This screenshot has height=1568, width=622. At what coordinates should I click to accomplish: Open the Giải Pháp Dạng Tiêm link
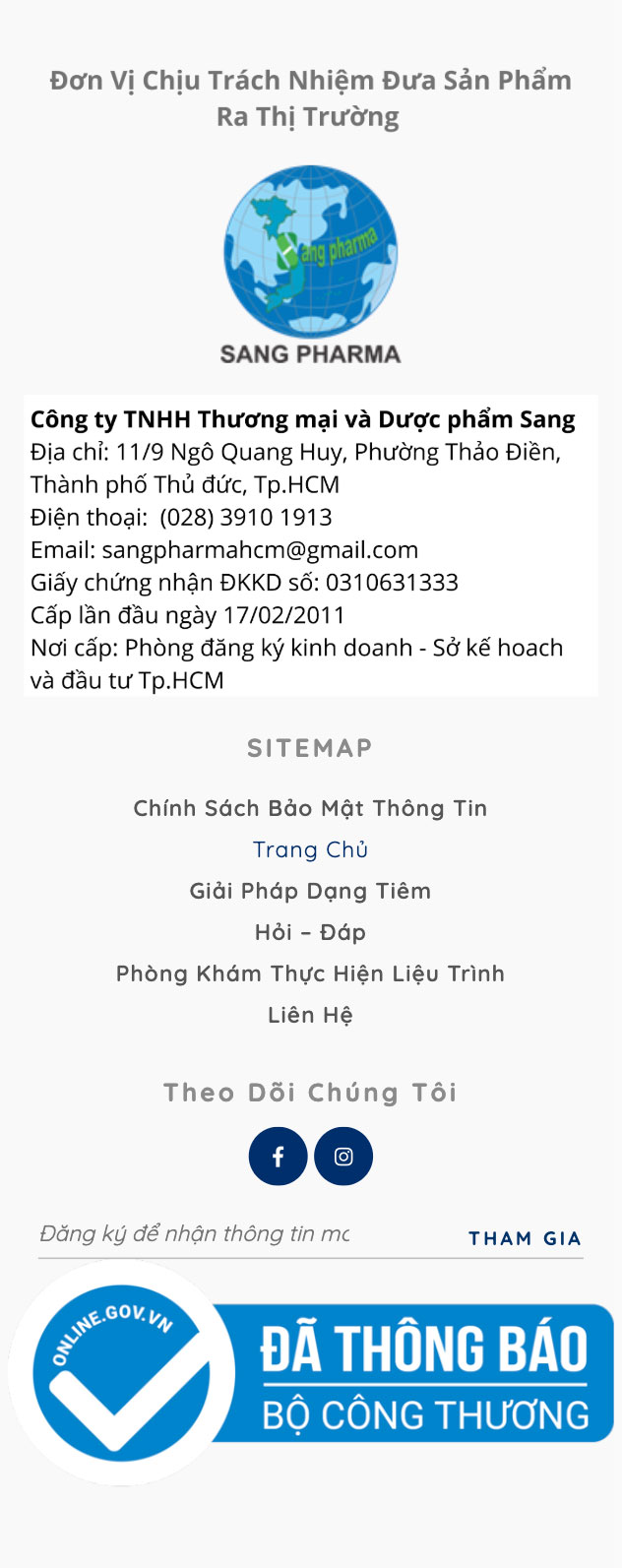(x=310, y=891)
